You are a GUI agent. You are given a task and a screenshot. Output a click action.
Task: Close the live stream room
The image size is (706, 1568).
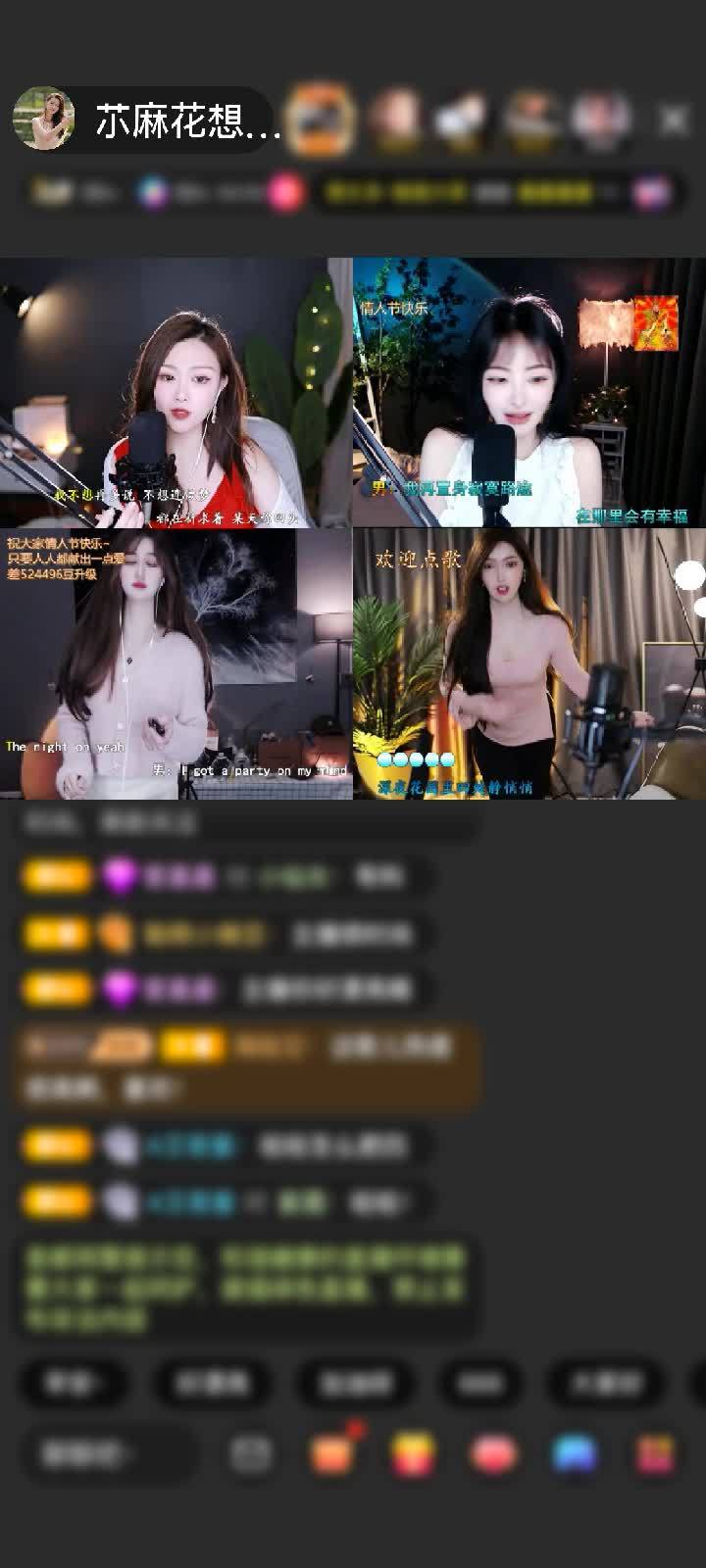pos(674,121)
